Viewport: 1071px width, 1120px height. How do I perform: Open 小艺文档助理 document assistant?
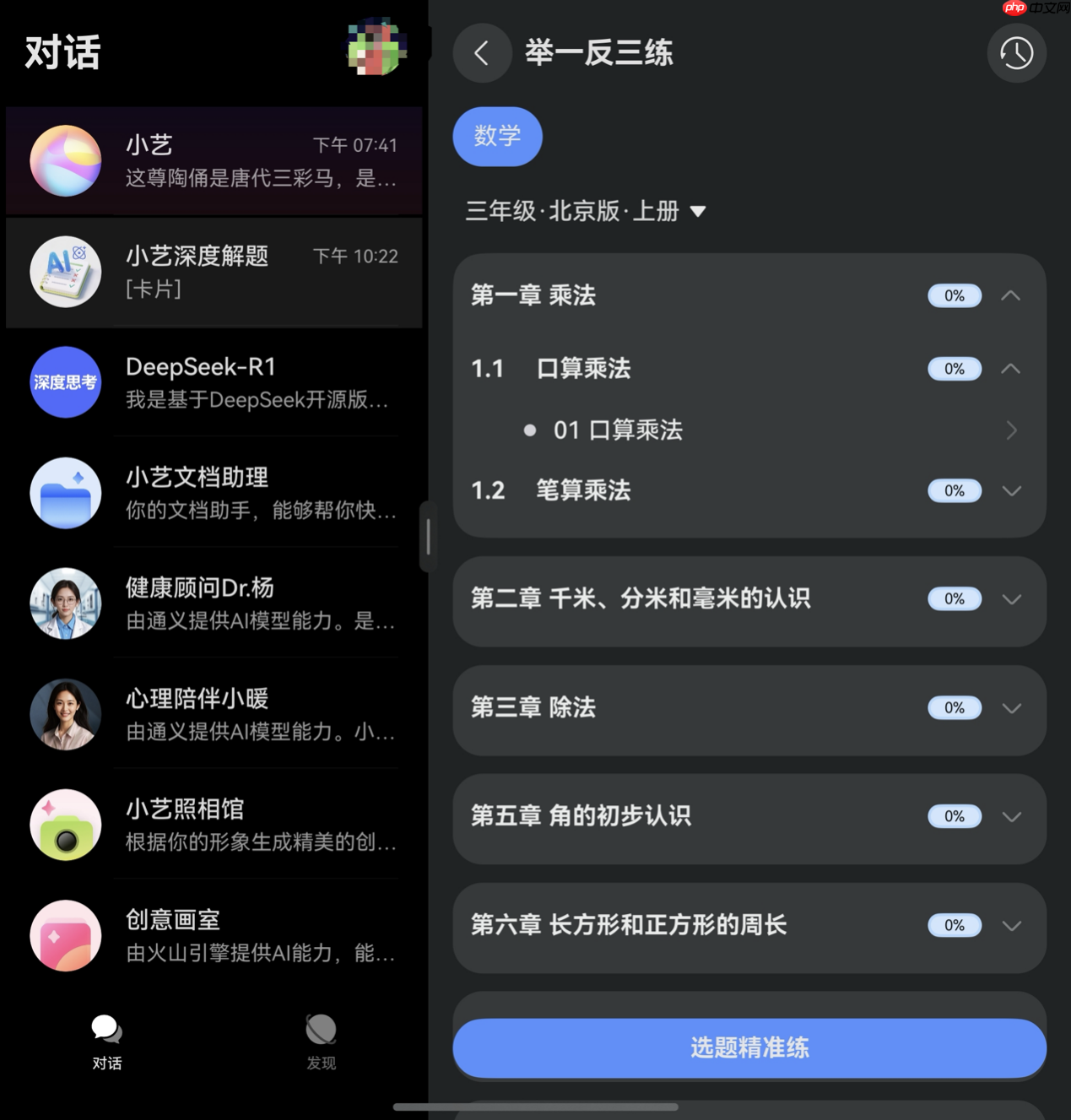pyautogui.click(x=214, y=493)
